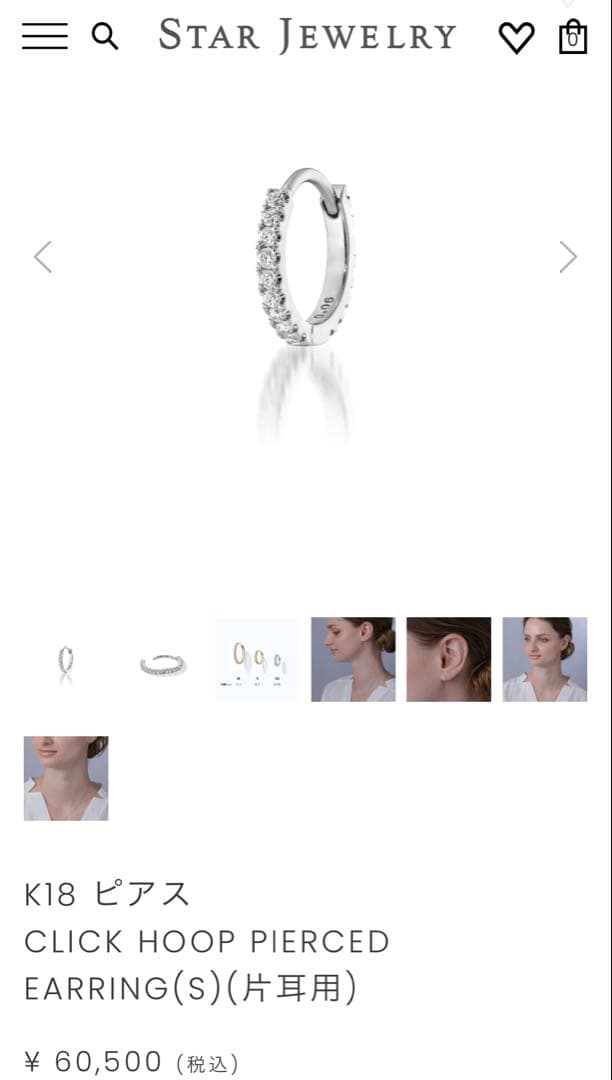Open the hamburger menu
612x1080 pixels.
[45, 37]
